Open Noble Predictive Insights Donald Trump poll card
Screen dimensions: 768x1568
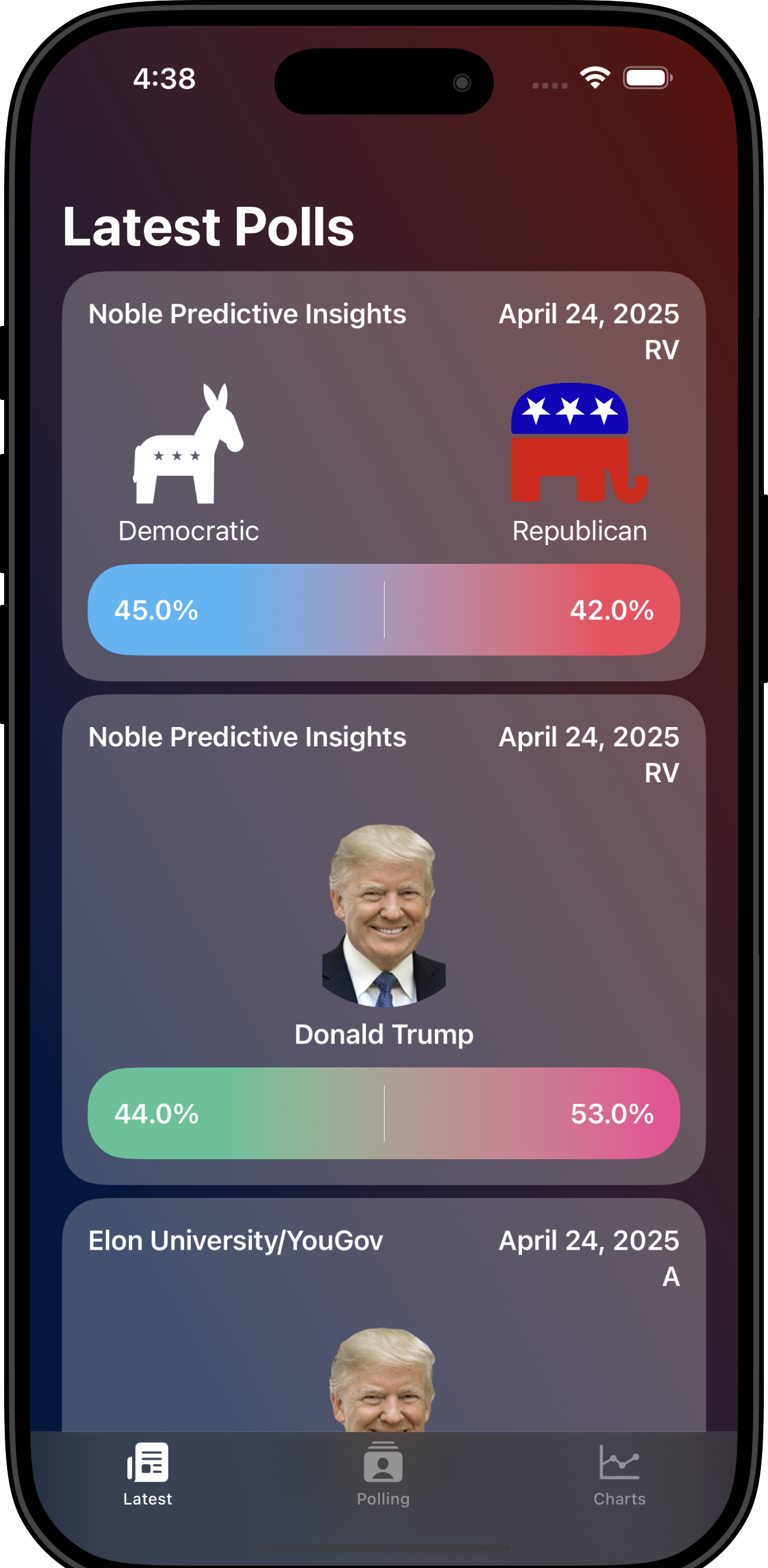point(383,939)
